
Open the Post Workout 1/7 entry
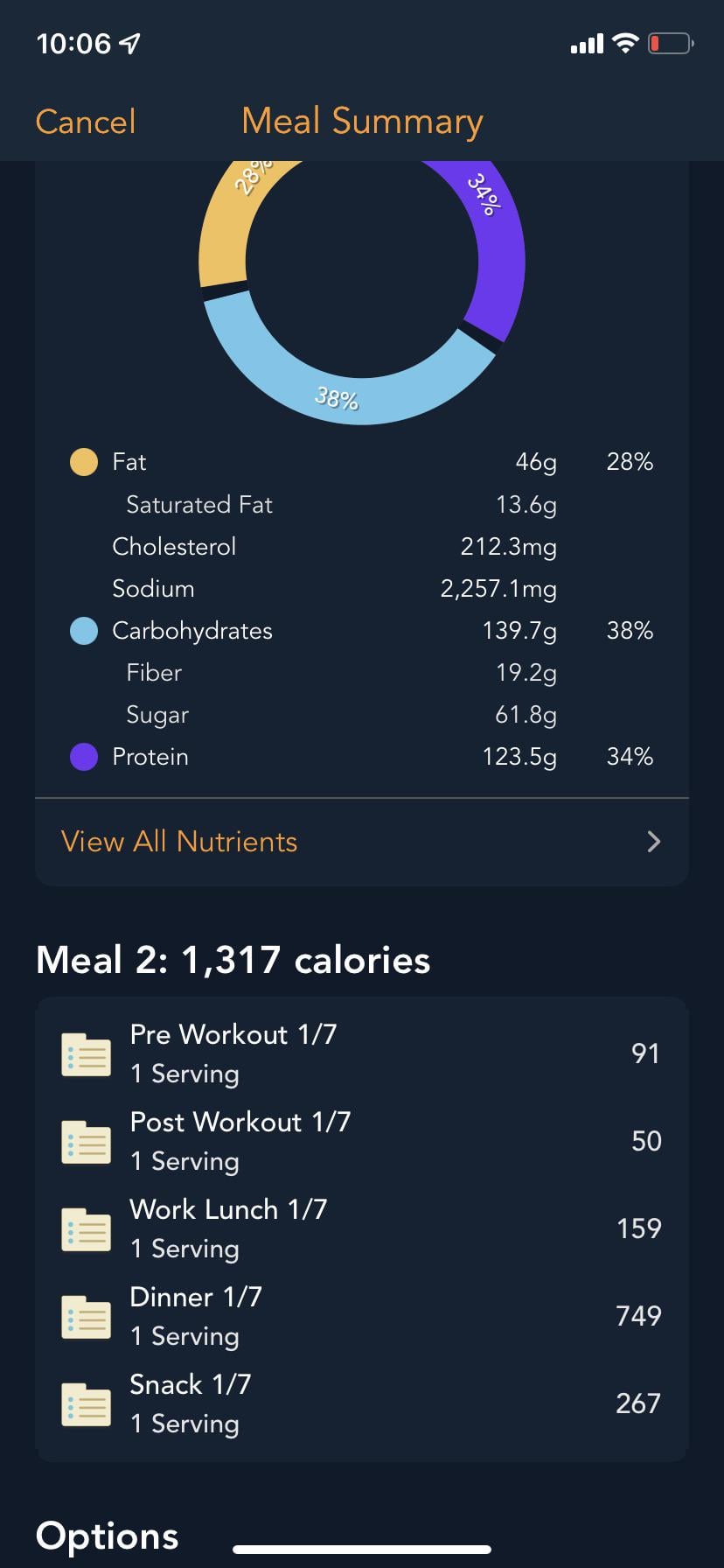point(362,1141)
